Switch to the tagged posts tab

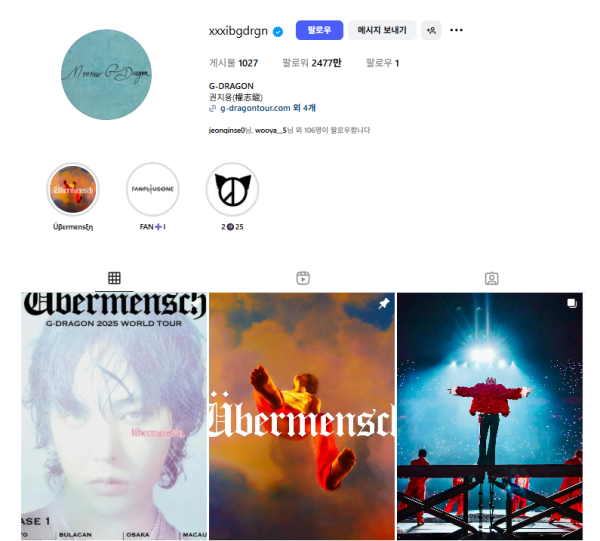coord(491,278)
